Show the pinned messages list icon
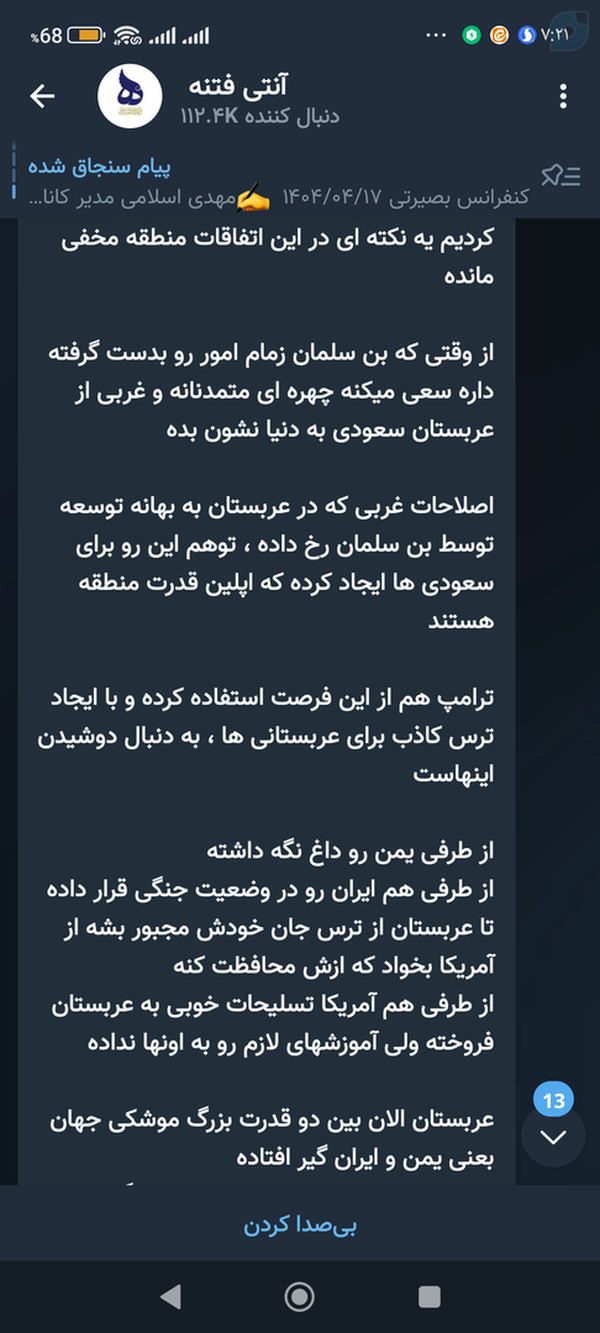Viewport: 600px width, 1333px height. pyautogui.click(x=561, y=176)
